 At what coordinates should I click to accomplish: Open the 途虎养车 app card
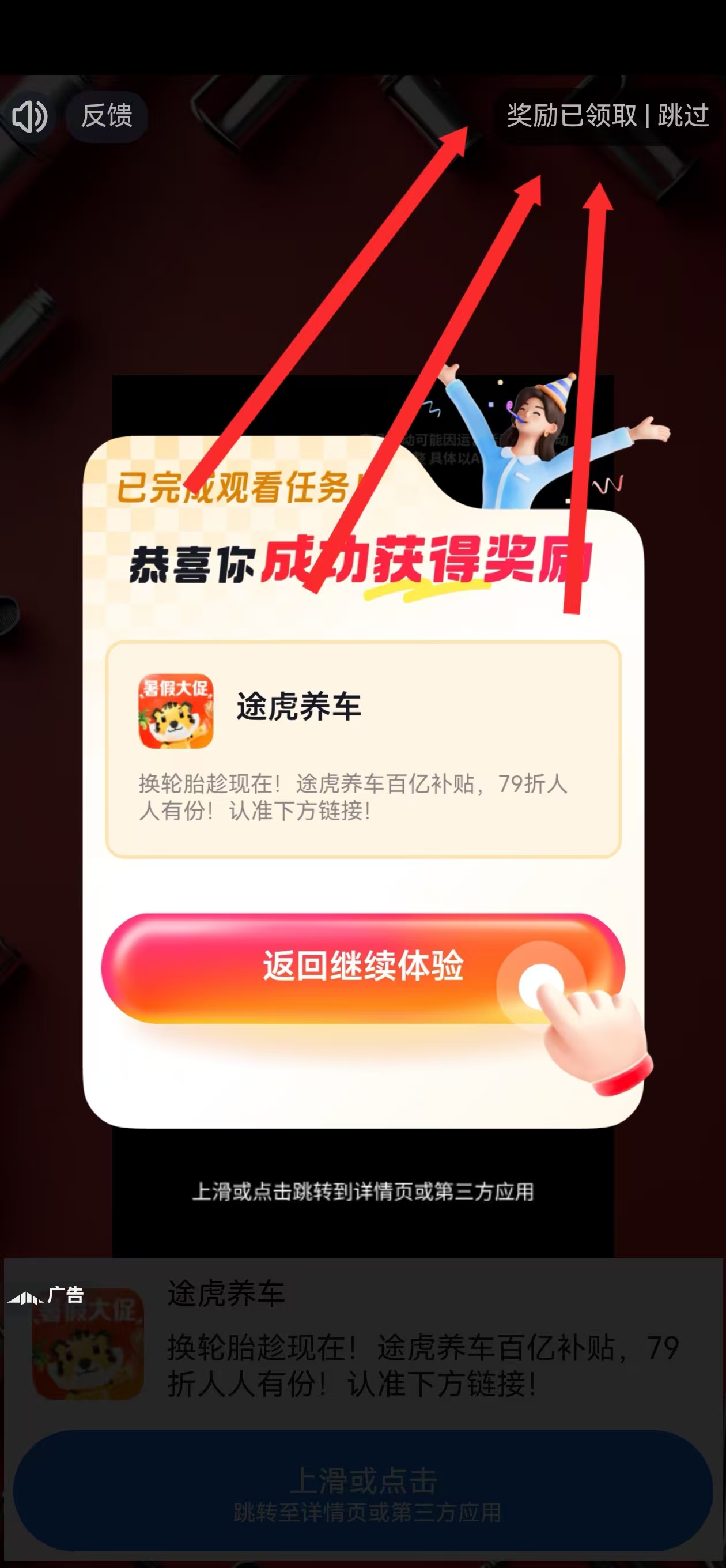tap(364, 749)
